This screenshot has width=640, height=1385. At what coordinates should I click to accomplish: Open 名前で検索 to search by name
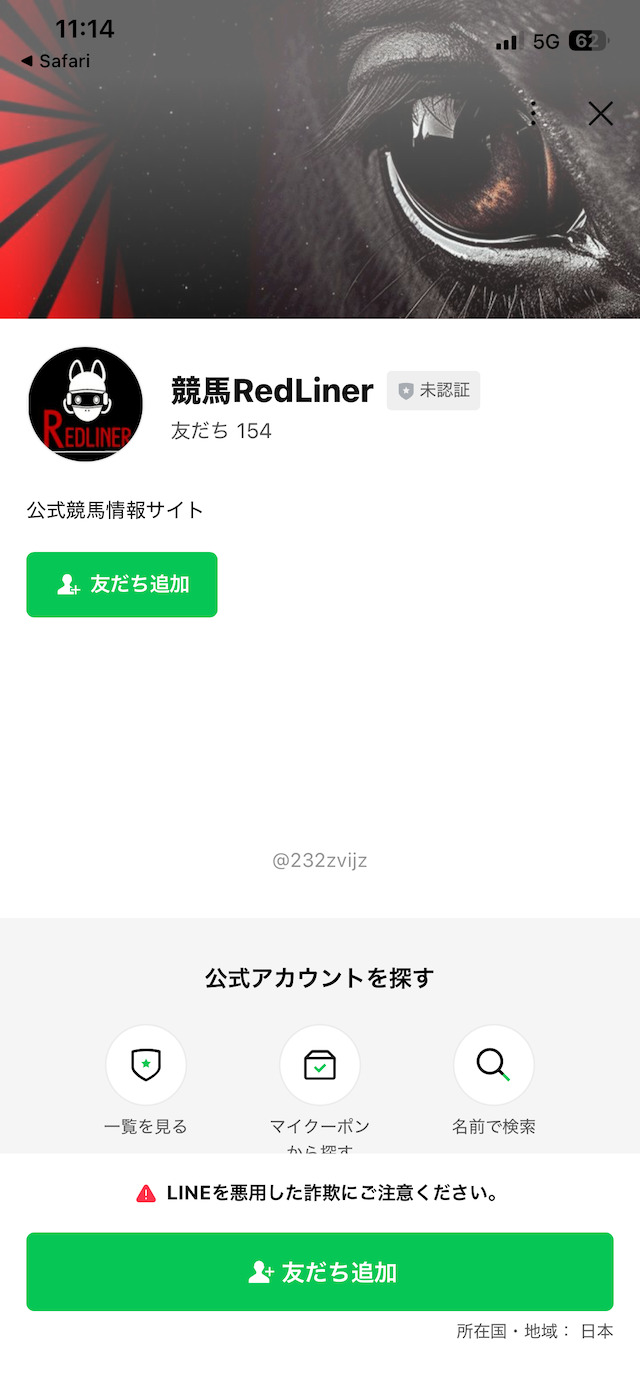[494, 1066]
